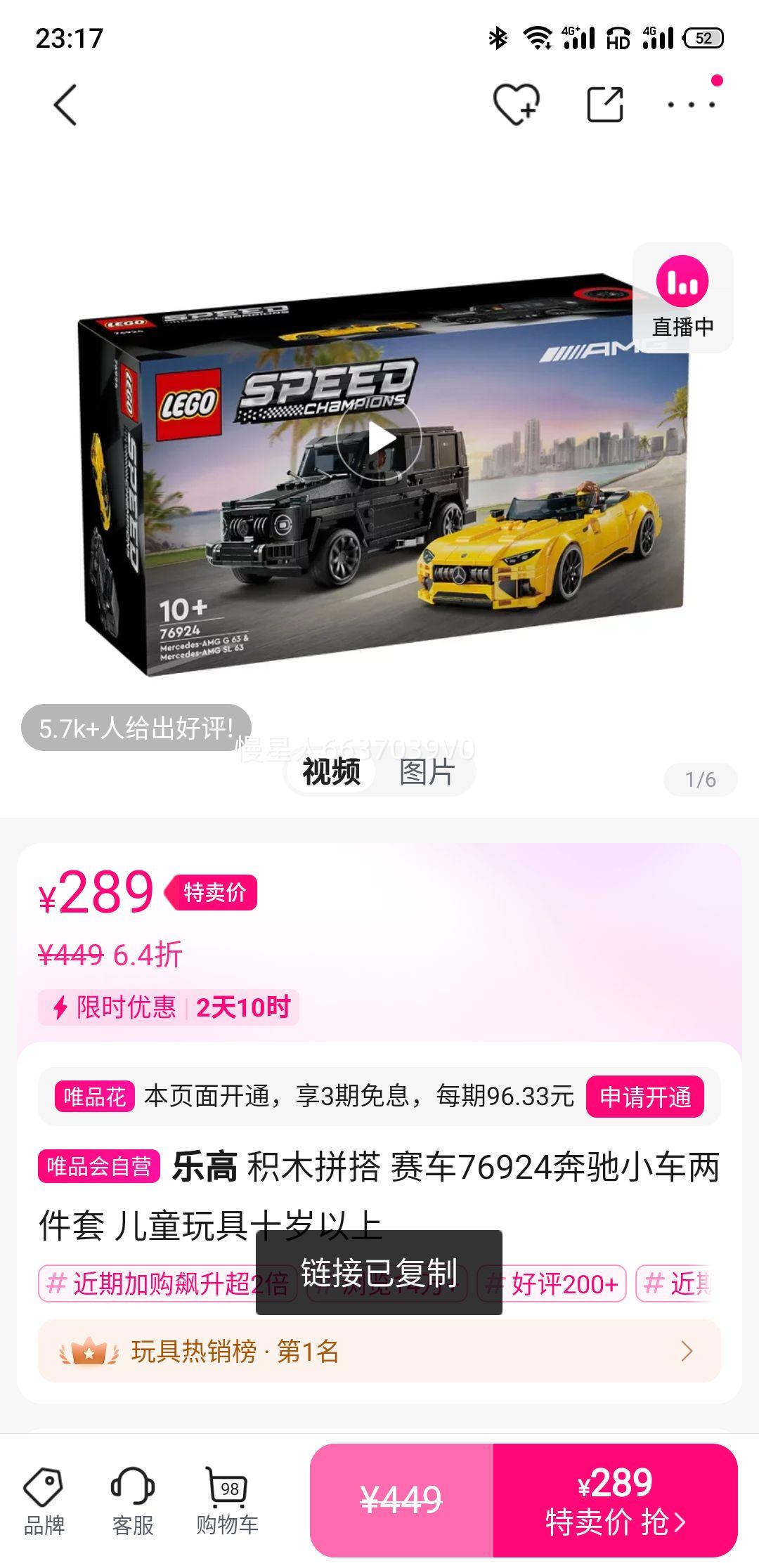The image size is (759, 1568).
Task: Open the 玩具热销榜 第1名 ranking
Action: 379,1351
